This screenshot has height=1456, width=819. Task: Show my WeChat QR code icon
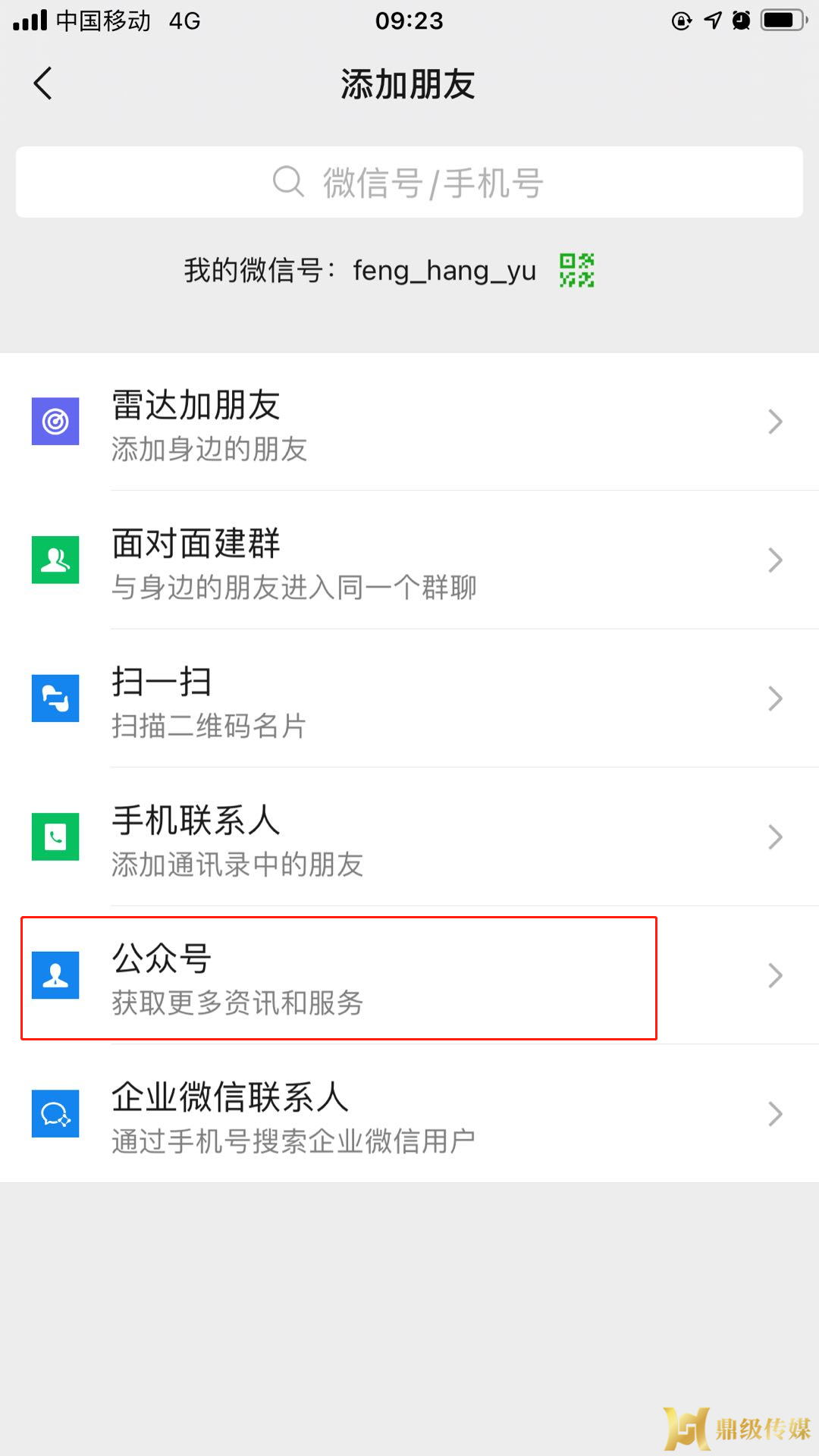(x=576, y=270)
